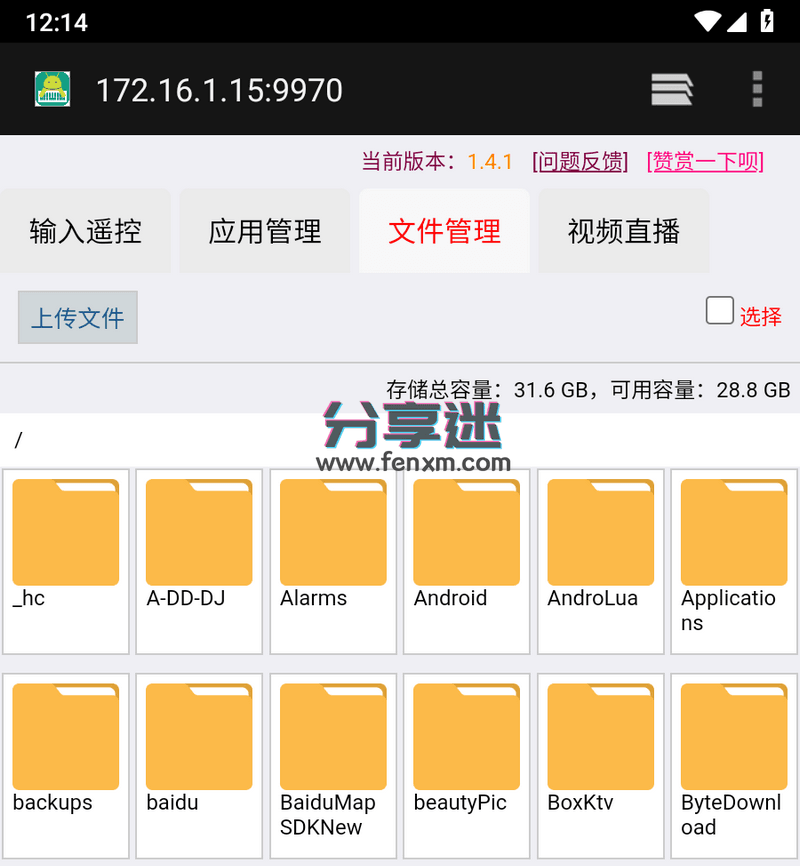Switch to the 视频直播 tab
This screenshot has height=866, width=800.
click(x=624, y=231)
